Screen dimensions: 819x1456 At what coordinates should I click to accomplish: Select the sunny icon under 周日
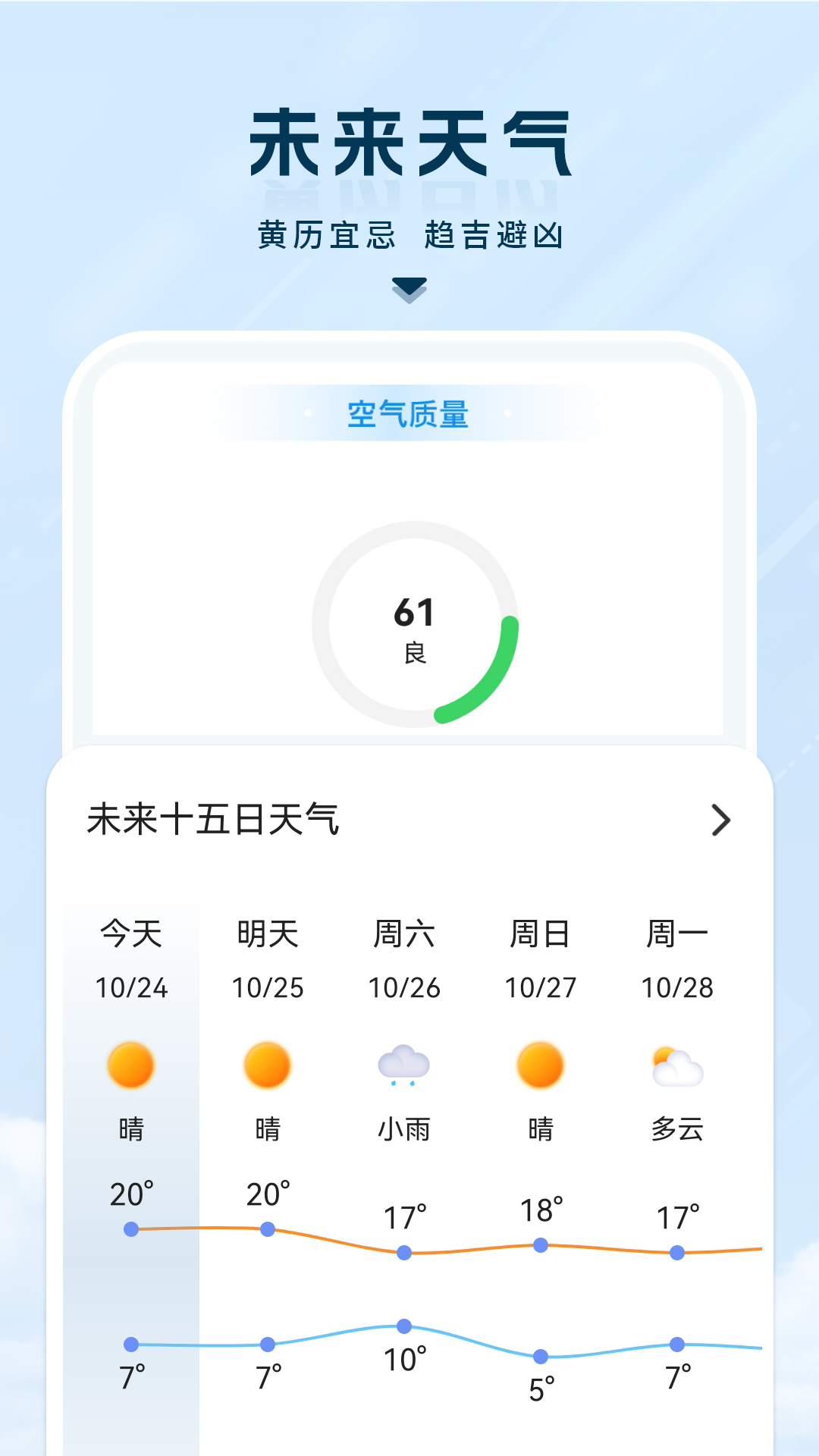click(541, 1066)
